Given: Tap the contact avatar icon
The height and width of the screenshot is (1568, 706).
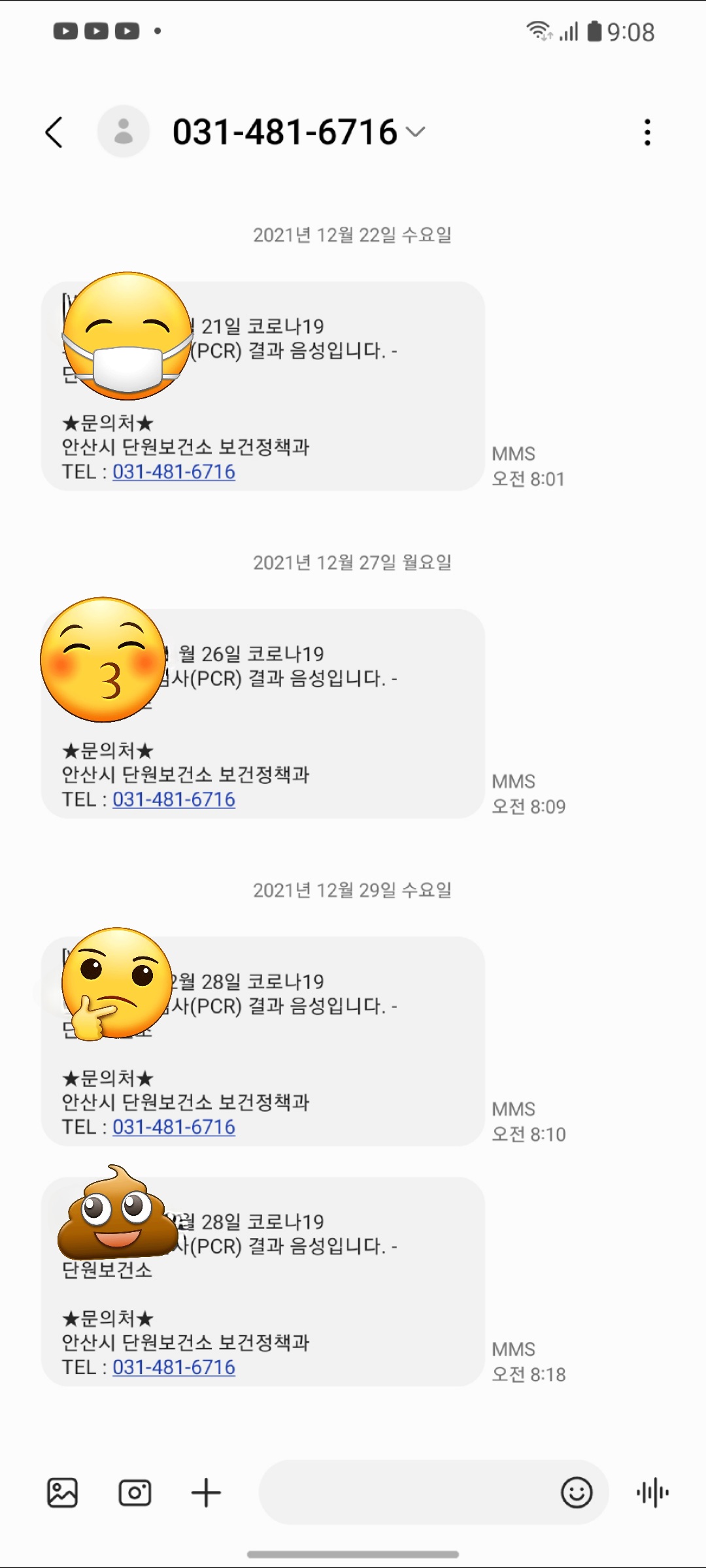Looking at the screenshot, I should click(x=124, y=131).
